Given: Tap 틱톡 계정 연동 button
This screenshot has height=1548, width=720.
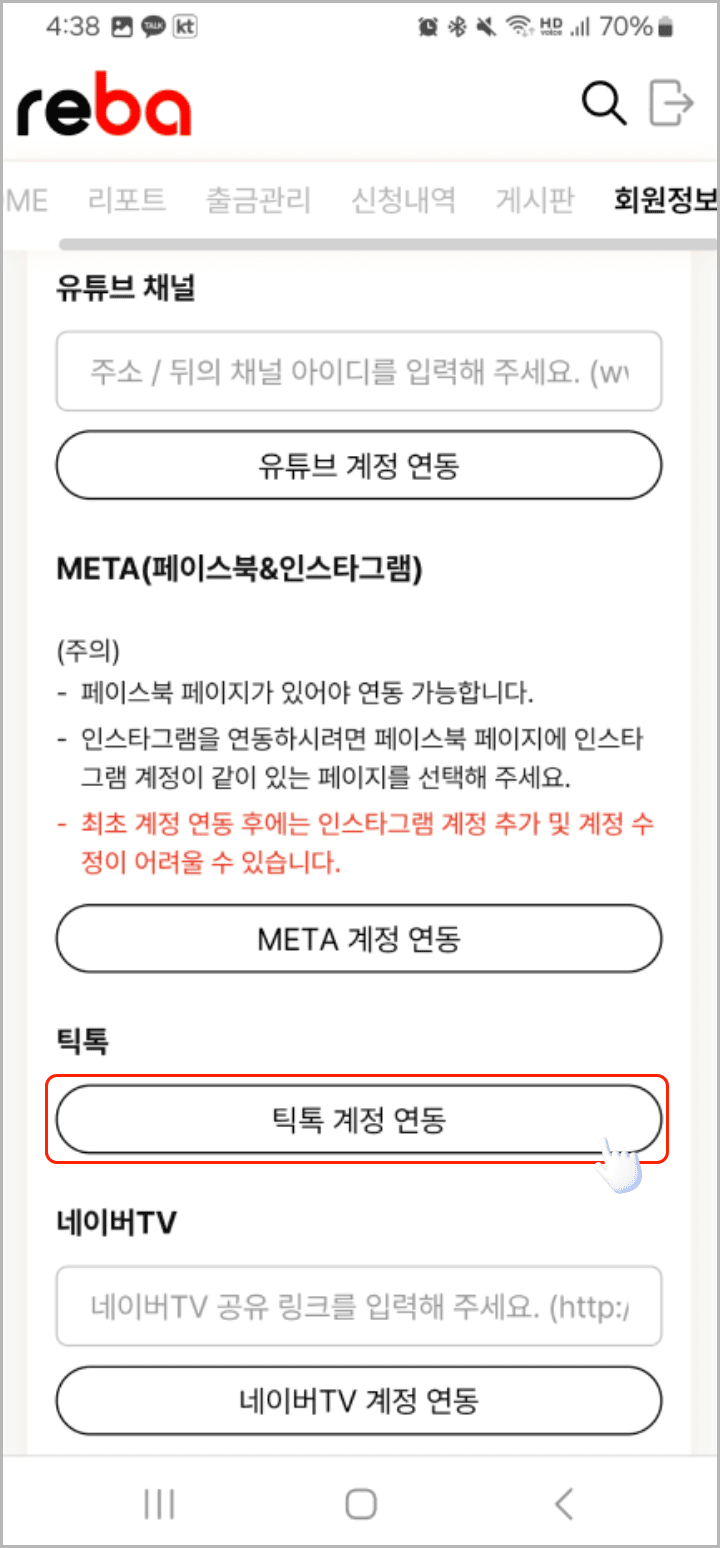Looking at the screenshot, I should (x=358, y=1119).
